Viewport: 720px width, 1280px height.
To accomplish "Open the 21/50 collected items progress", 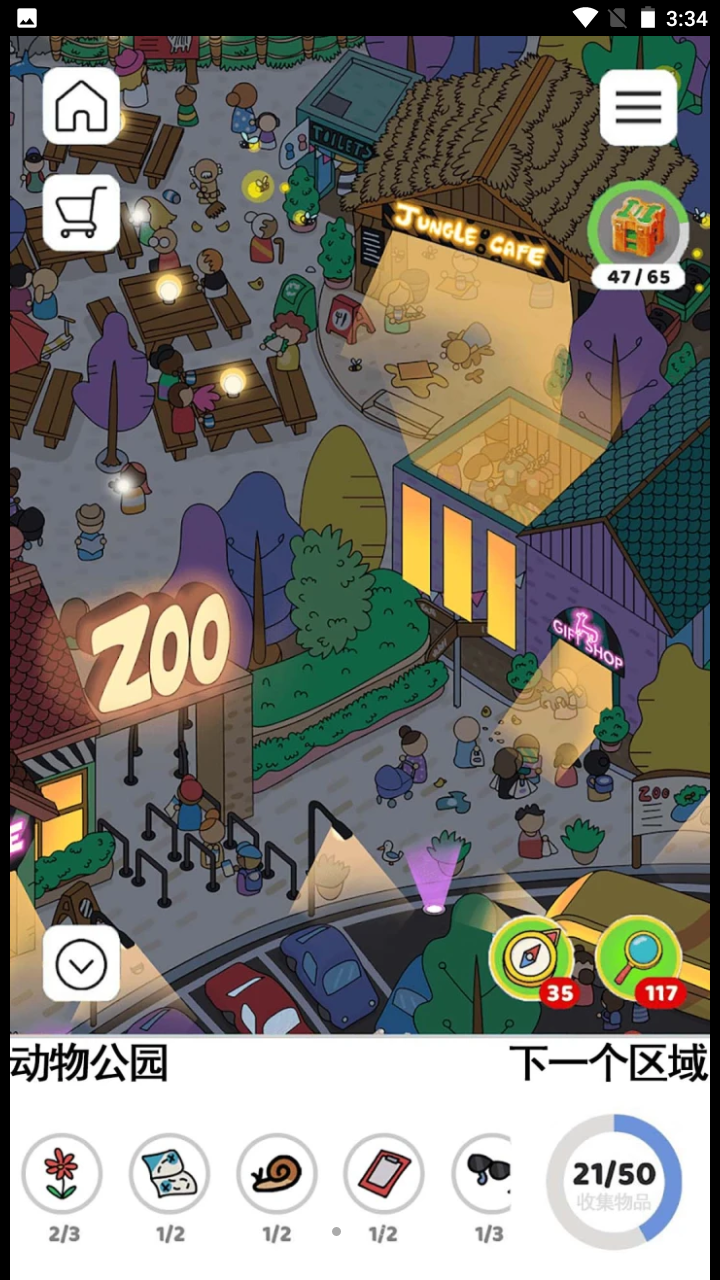I will [x=614, y=1181].
